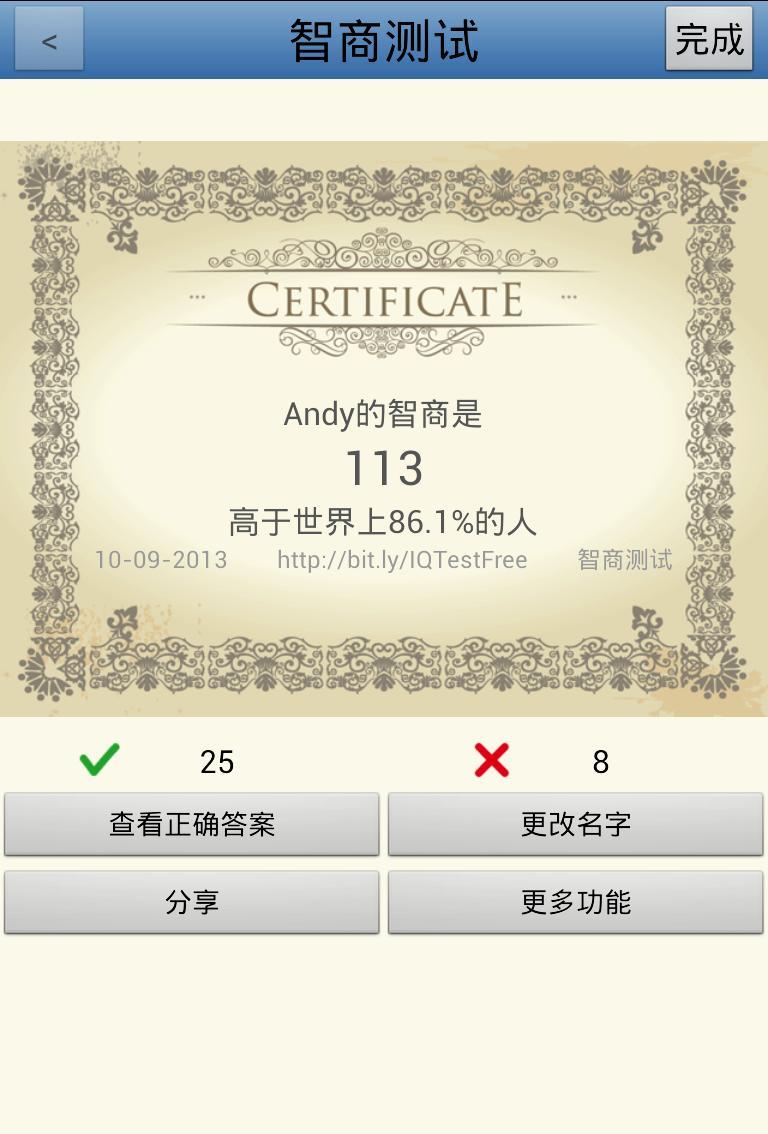Viewport: 768px width, 1134px height.
Task: Tap the 完成 button to finish
Action: click(x=709, y=39)
